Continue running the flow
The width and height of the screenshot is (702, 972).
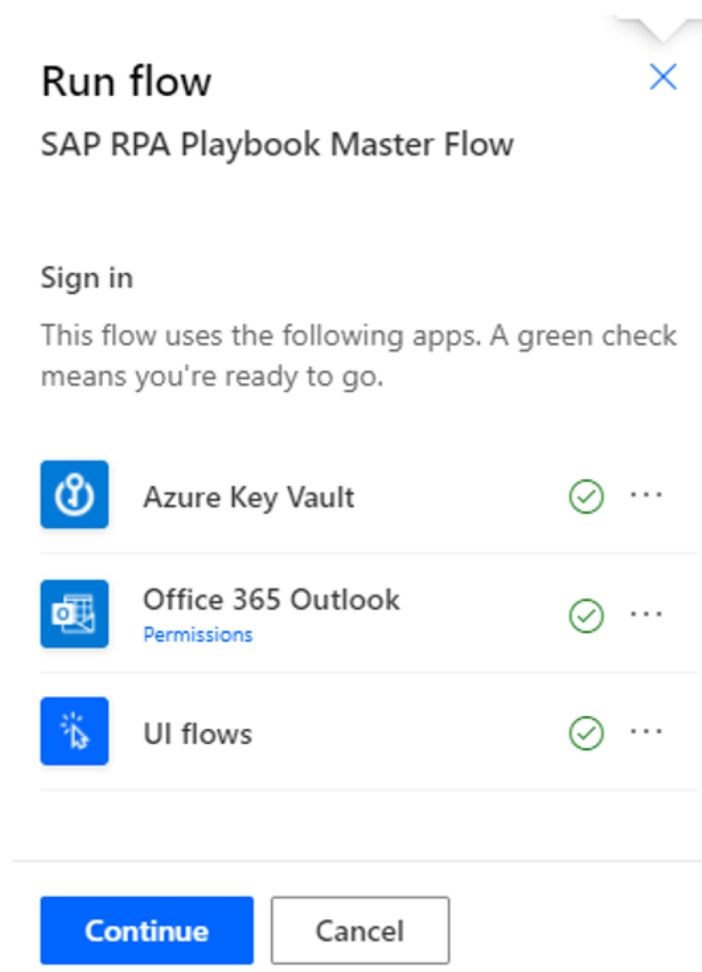pos(147,930)
